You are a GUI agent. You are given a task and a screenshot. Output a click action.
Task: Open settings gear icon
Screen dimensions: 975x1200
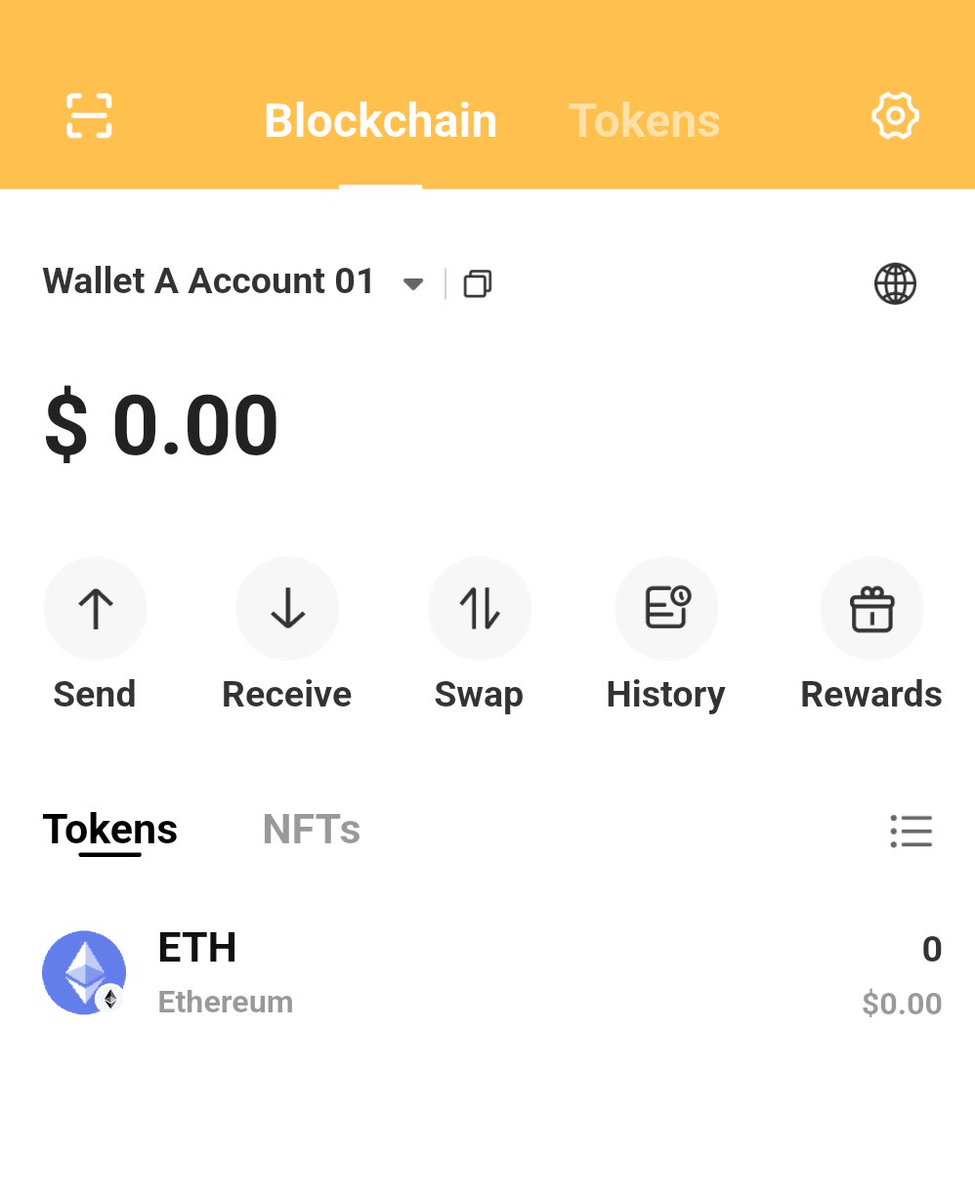895,116
